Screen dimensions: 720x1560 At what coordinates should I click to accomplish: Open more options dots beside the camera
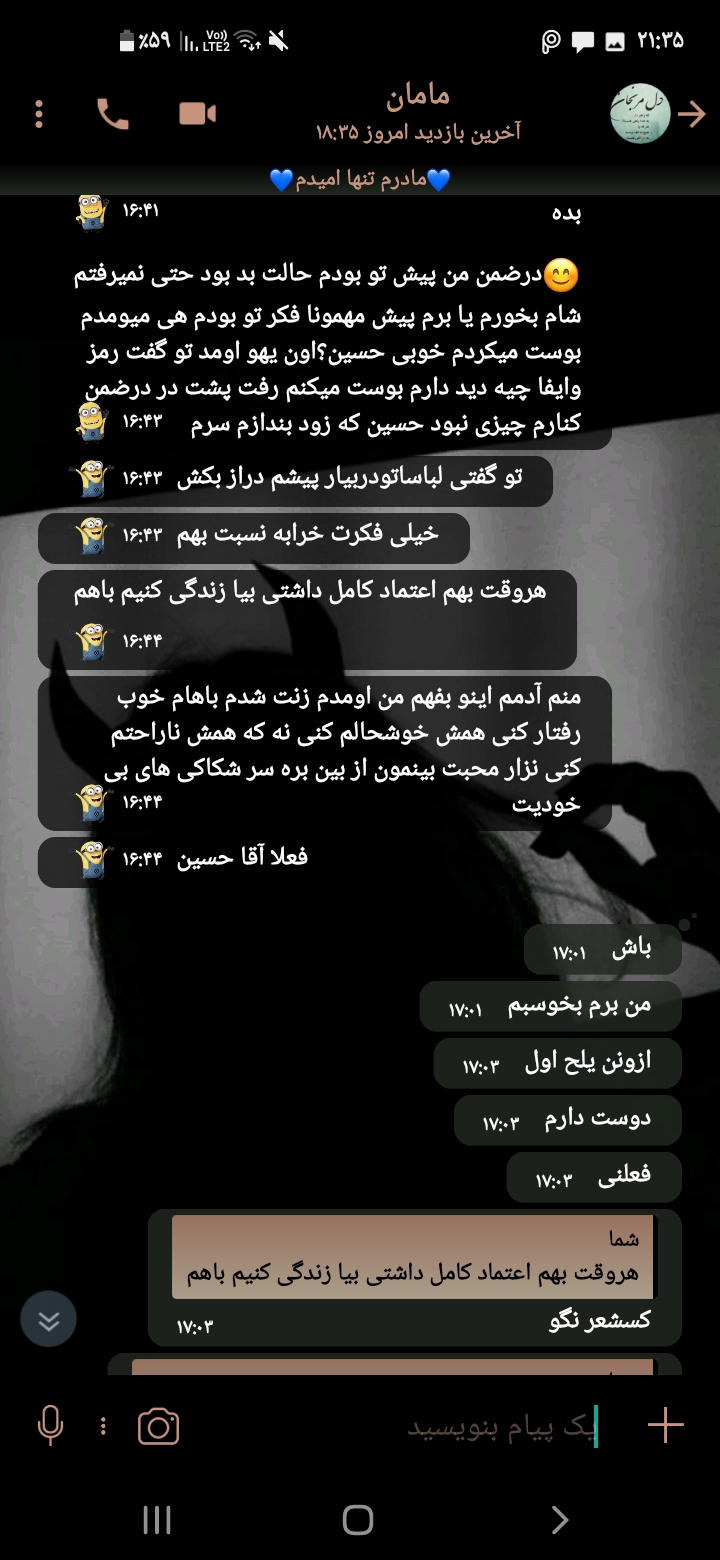[103, 1425]
